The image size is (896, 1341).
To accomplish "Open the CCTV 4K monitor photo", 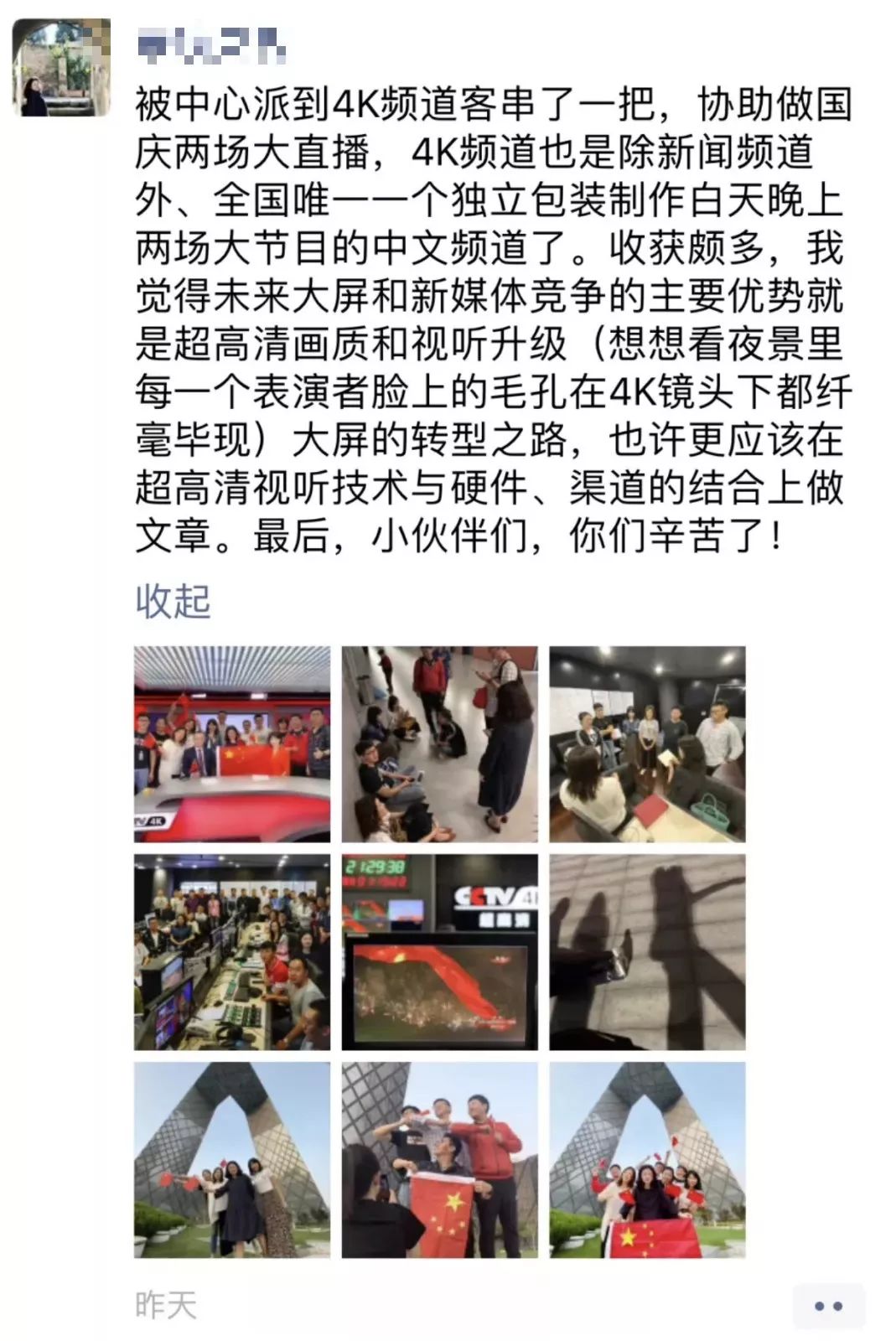I will 439,952.
